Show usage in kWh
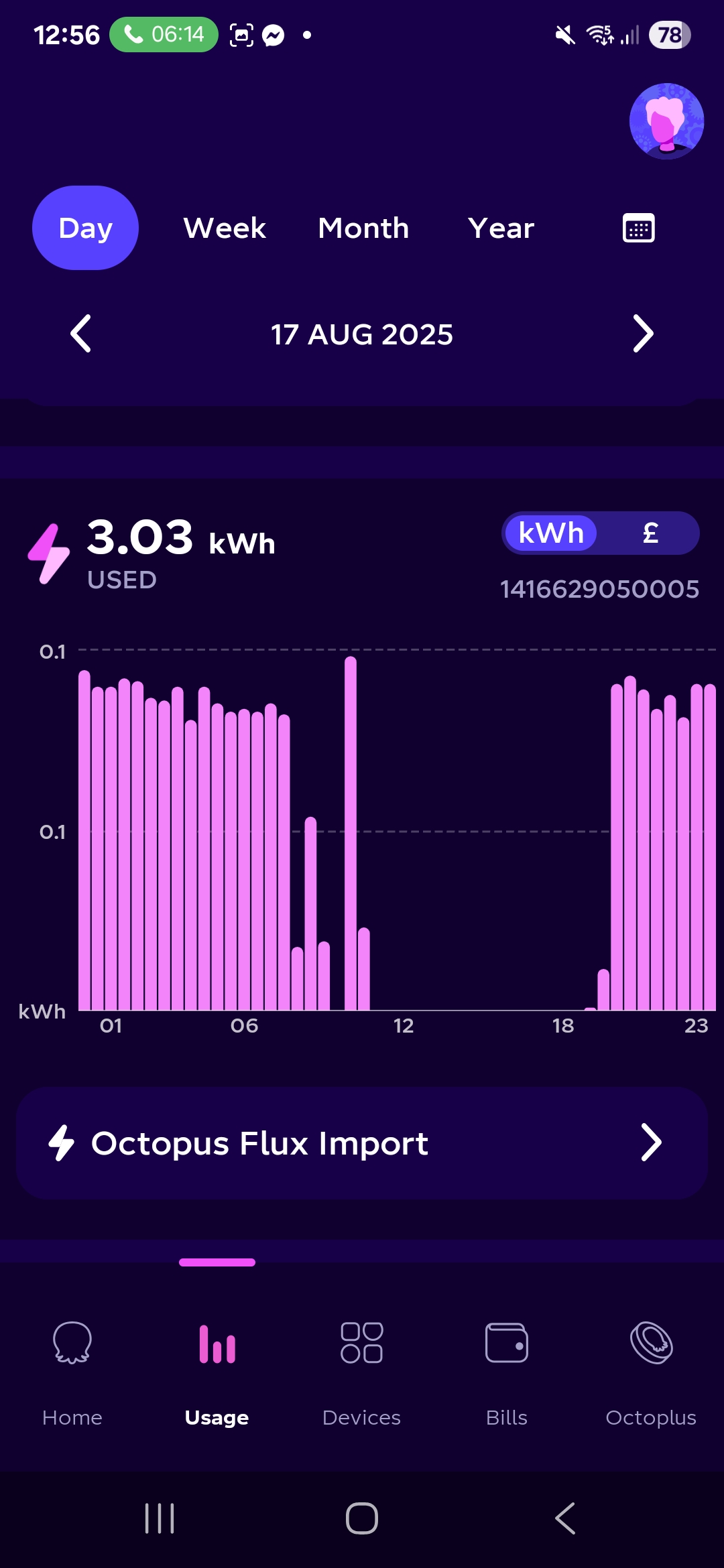724x1568 pixels. (551, 533)
